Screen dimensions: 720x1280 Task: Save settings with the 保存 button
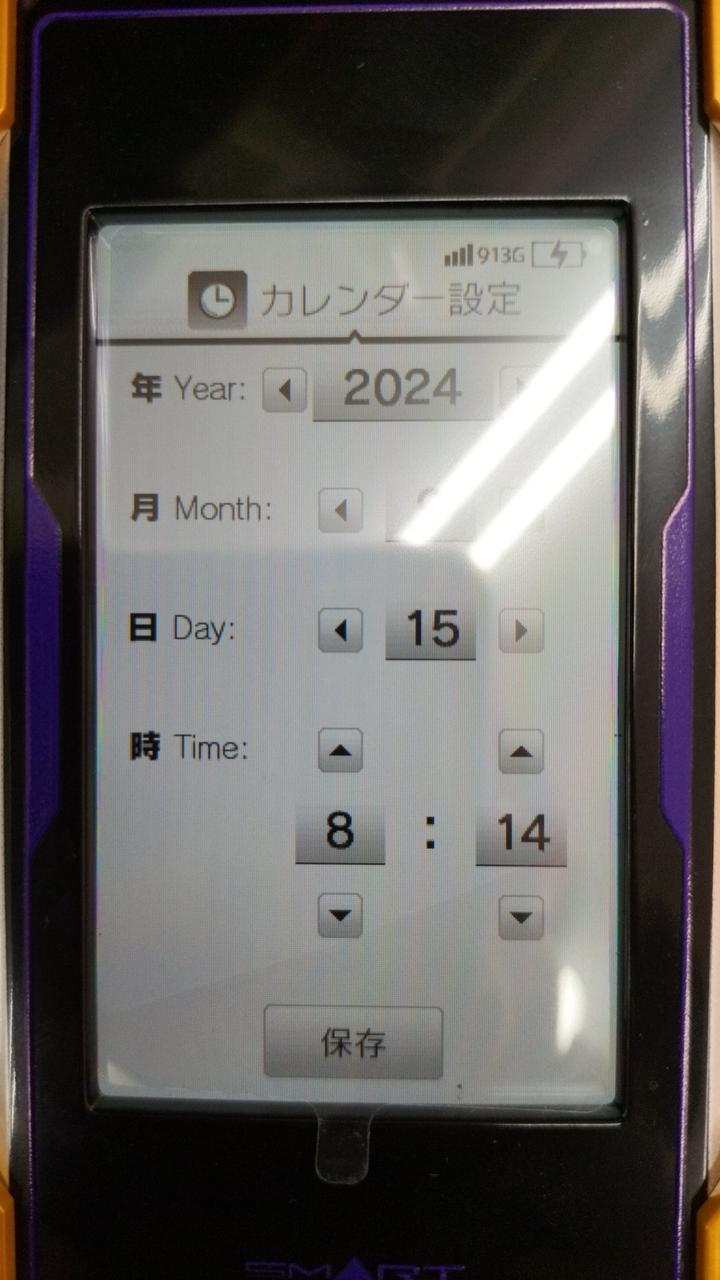click(x=353, y=1043)
